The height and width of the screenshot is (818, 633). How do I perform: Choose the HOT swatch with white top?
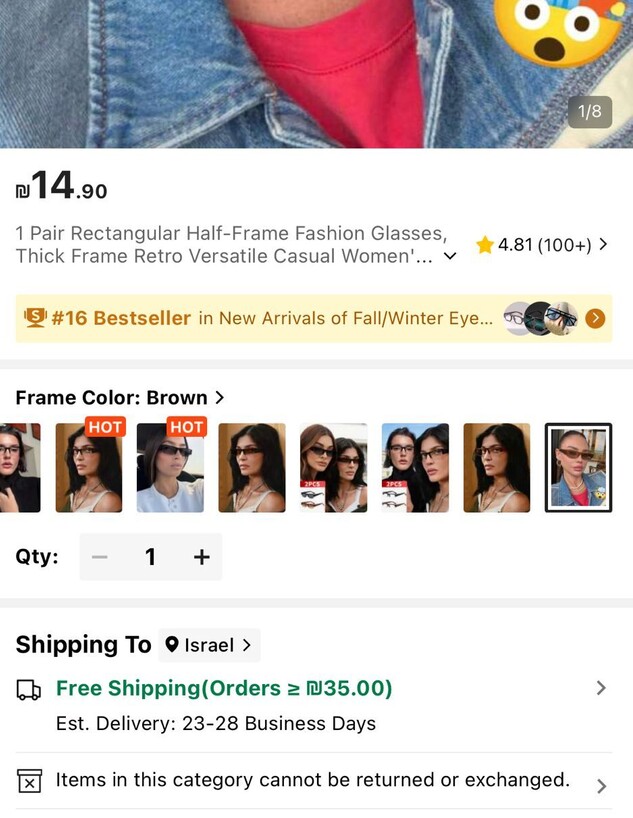coord(170,467)
